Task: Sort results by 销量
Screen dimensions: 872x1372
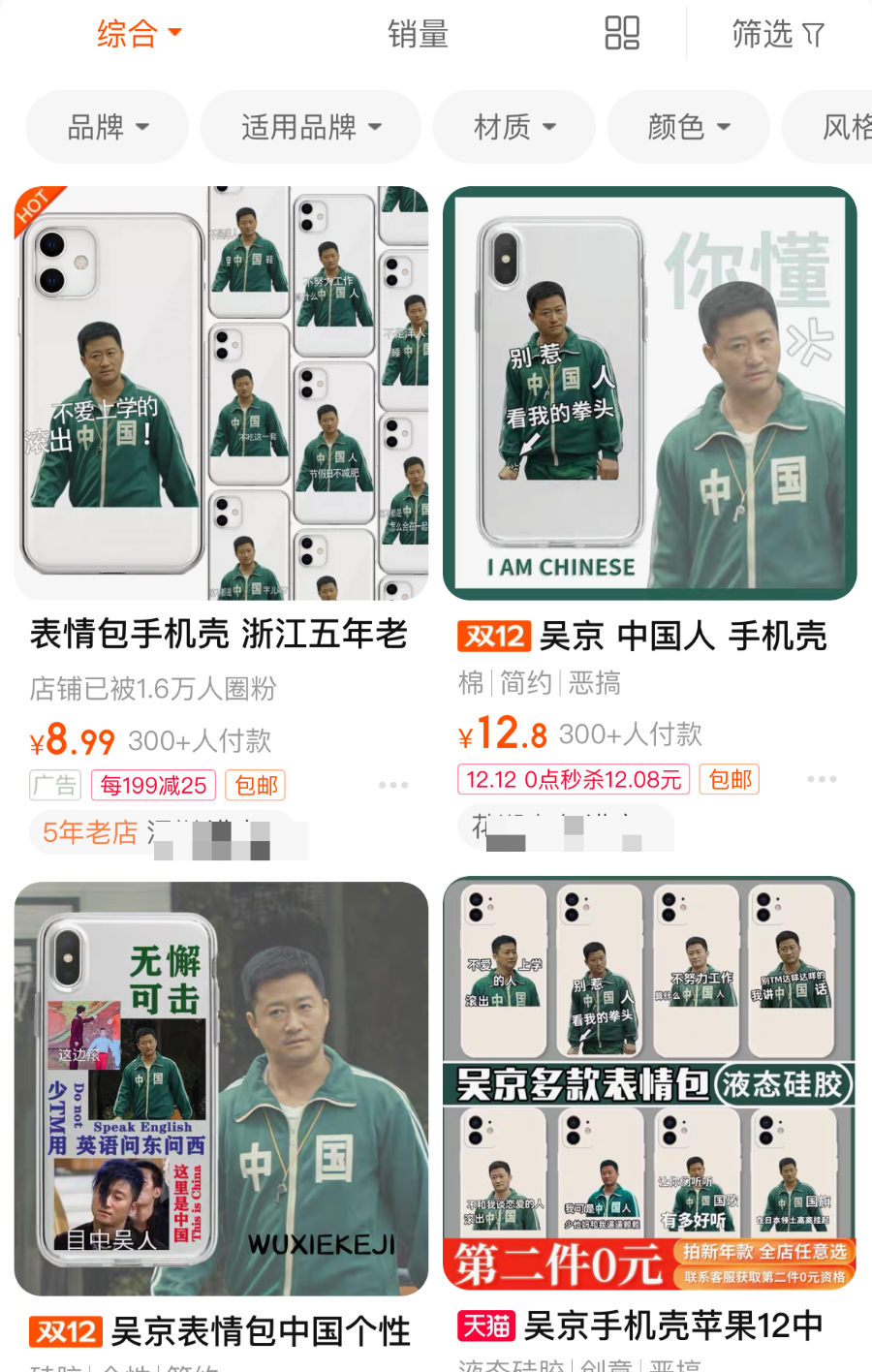Action: tap(418, 34)
